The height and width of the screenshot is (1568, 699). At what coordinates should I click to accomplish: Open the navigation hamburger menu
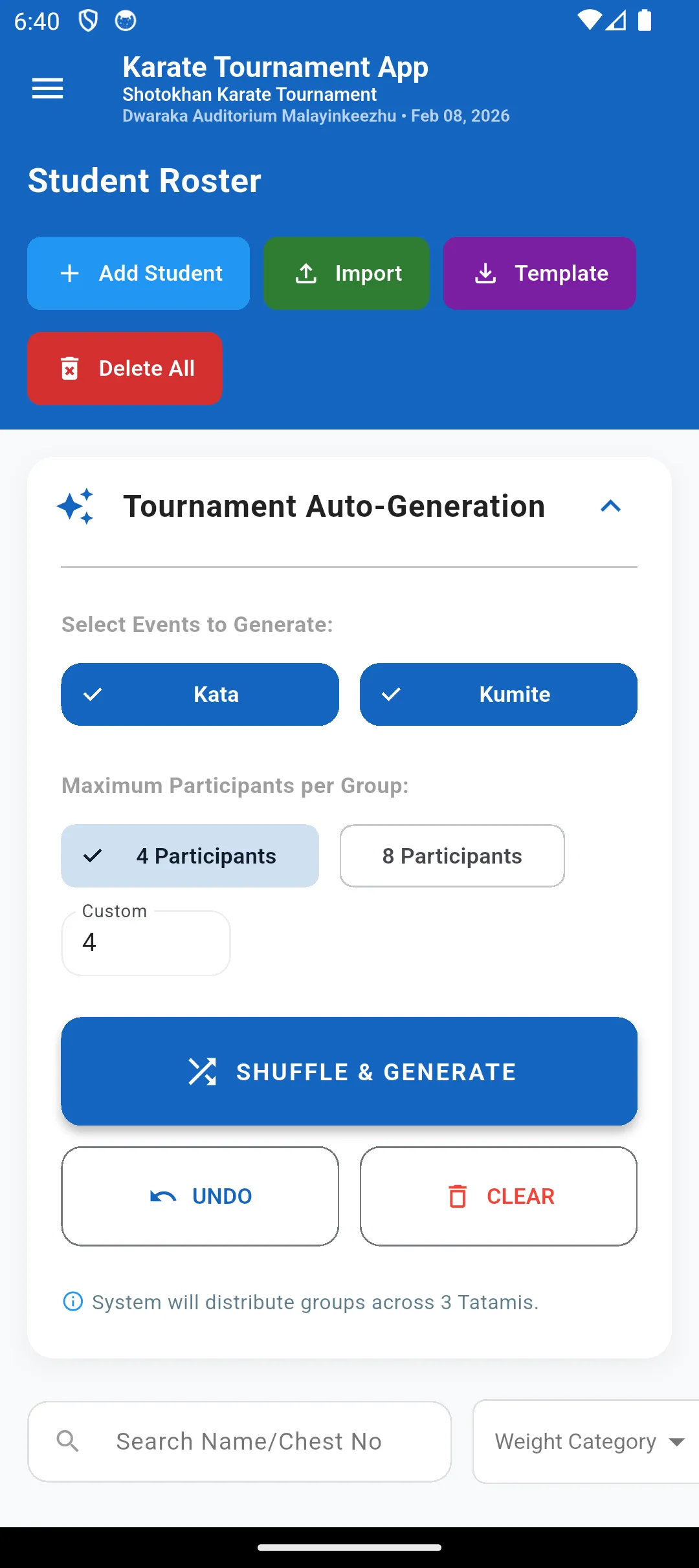pyautogui.click(x=47, y=89)
